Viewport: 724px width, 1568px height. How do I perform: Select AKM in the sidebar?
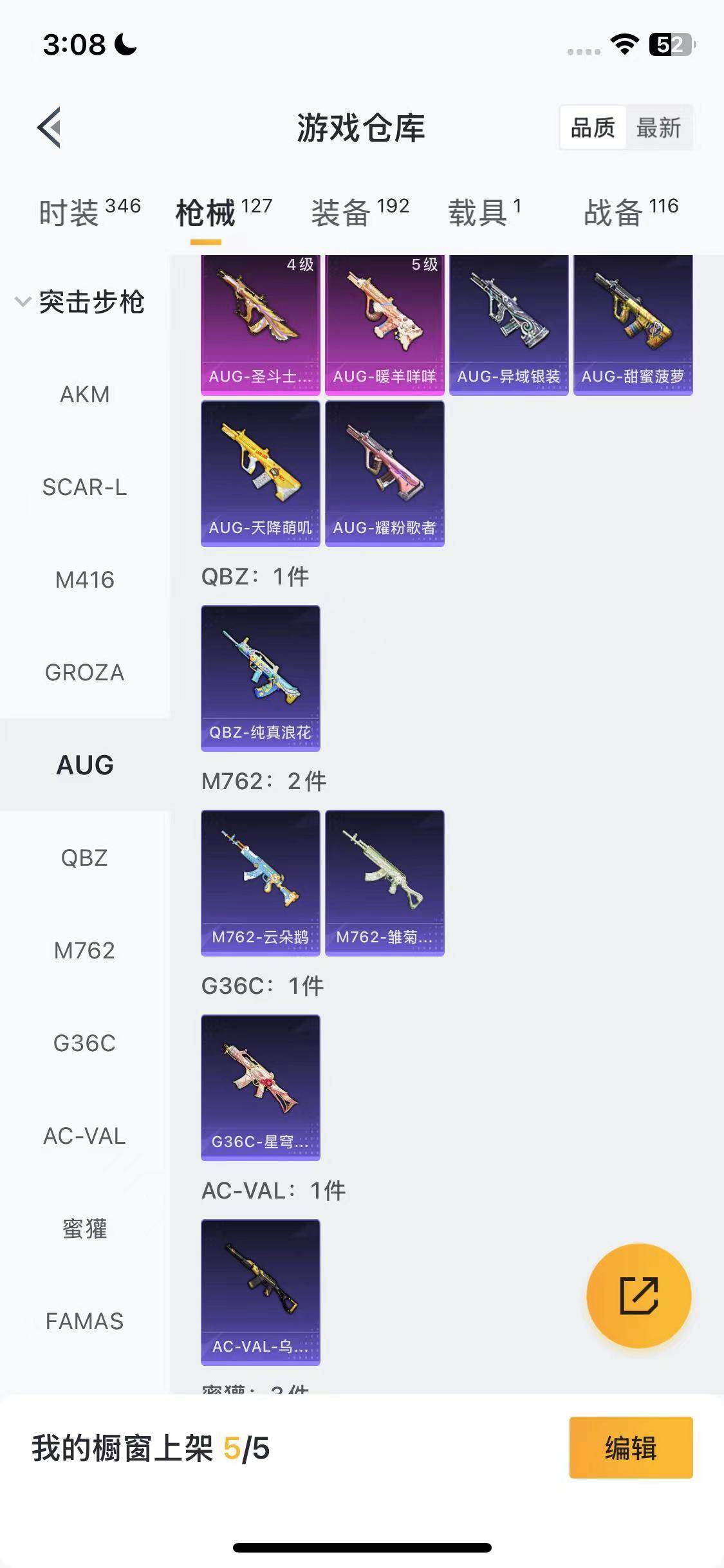[84, 395]
